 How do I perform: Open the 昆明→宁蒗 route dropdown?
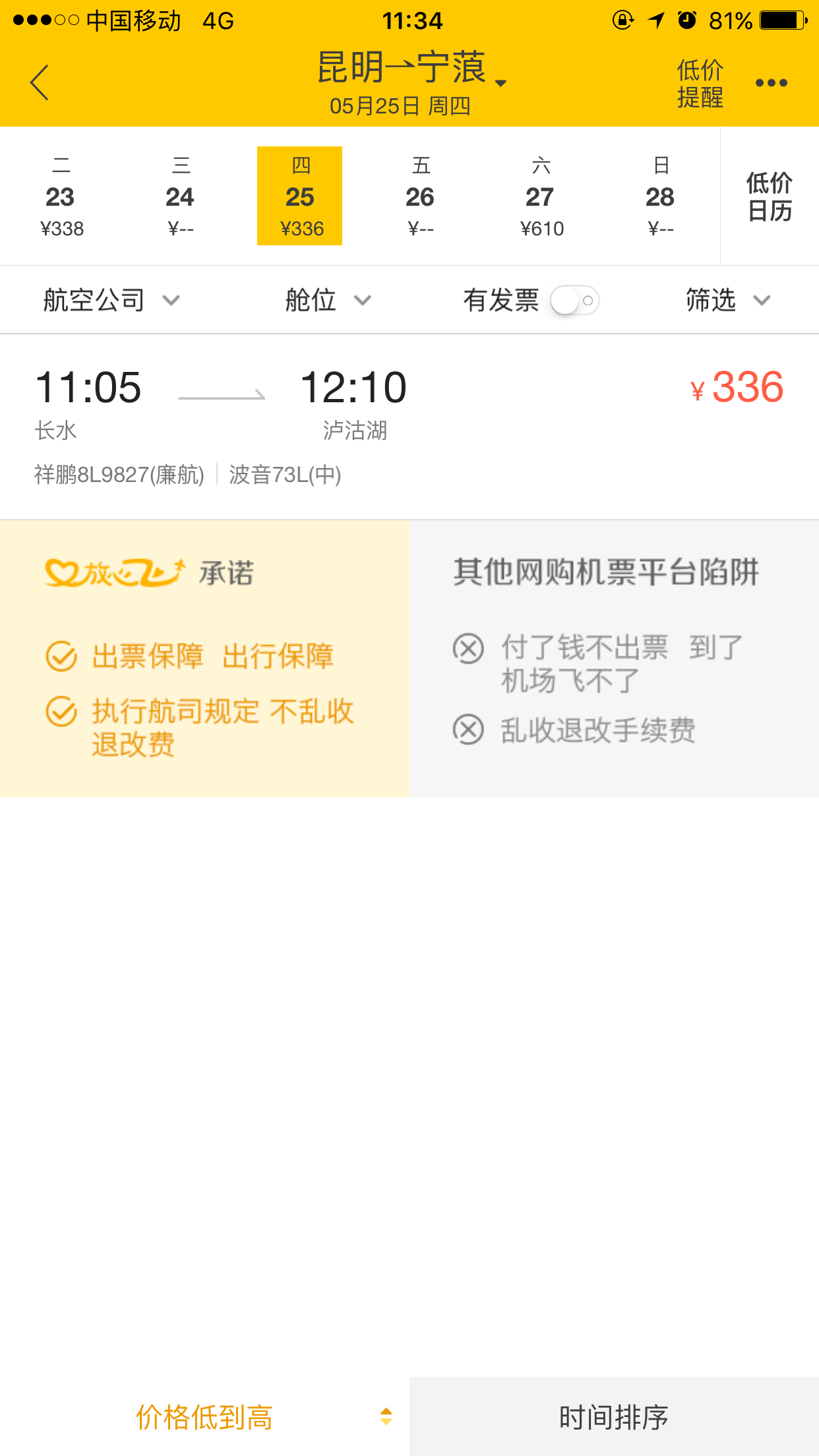point(410,82)
